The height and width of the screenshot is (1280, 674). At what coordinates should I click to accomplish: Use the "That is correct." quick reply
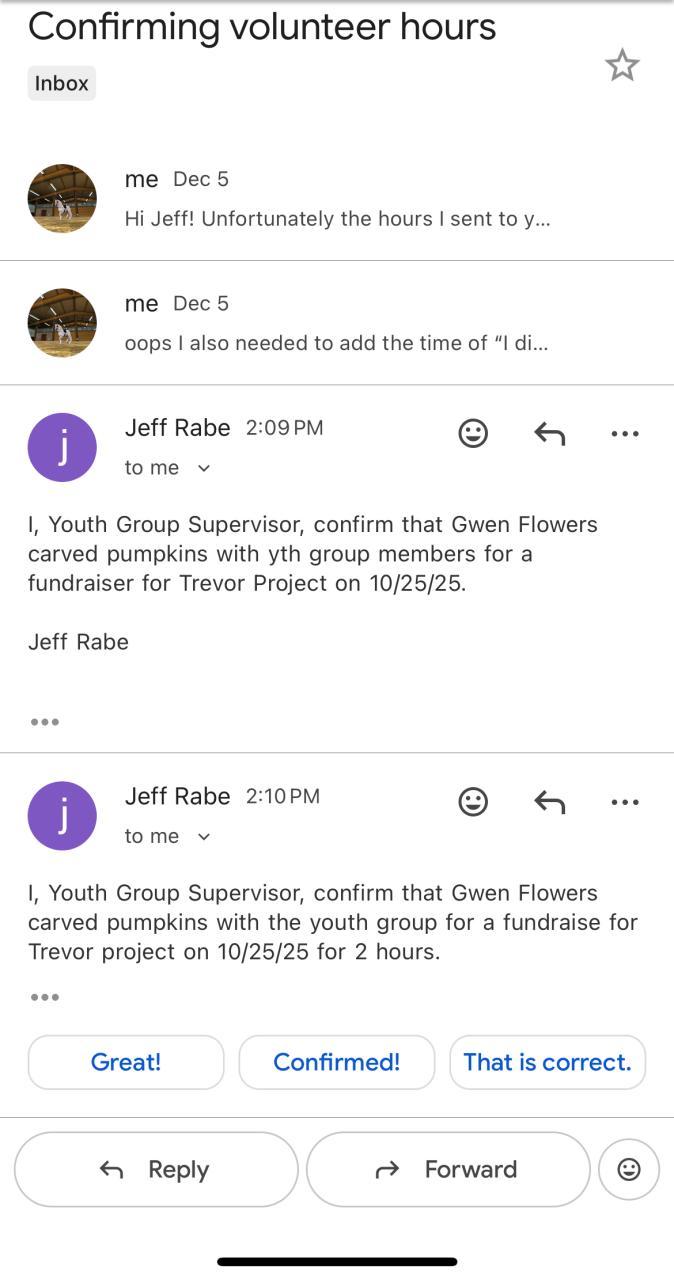click(x=547, y=1062)
